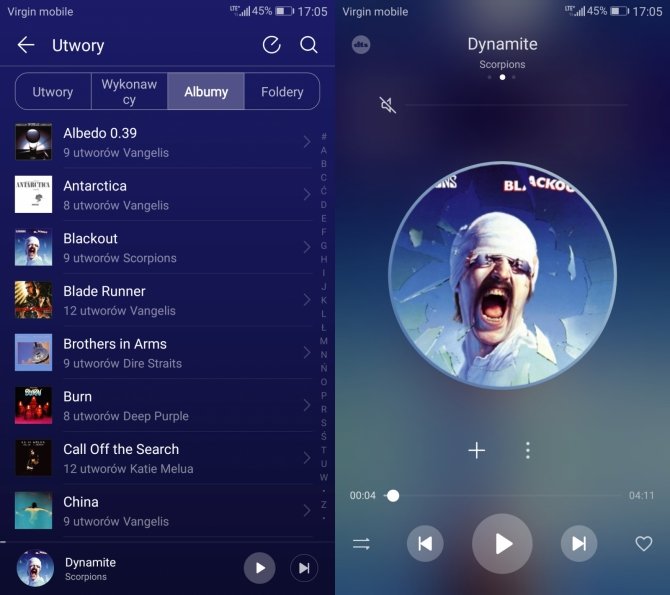Skip to next track in mini player
The height and width of the screenshot is (595, 670).
point(303,568)
